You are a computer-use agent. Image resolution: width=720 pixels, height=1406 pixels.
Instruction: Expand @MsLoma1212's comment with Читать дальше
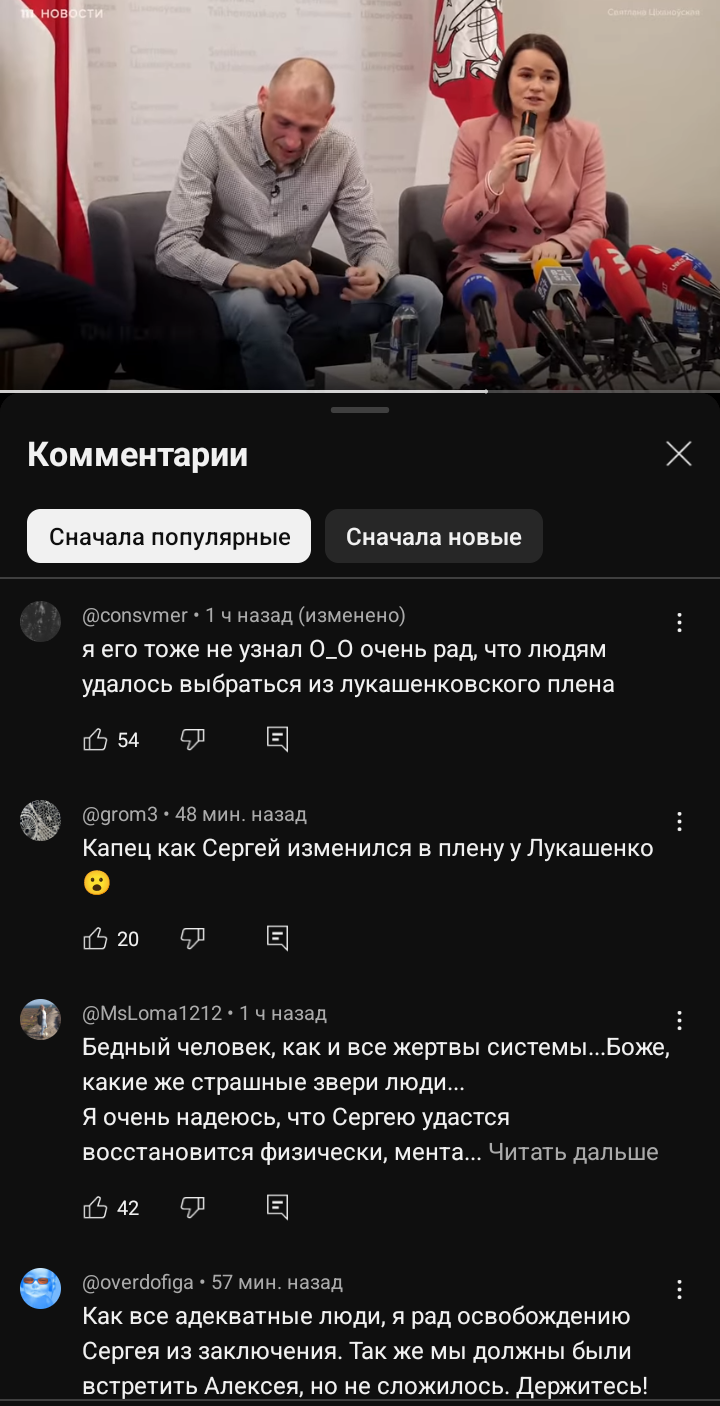tap(573, 1152)
